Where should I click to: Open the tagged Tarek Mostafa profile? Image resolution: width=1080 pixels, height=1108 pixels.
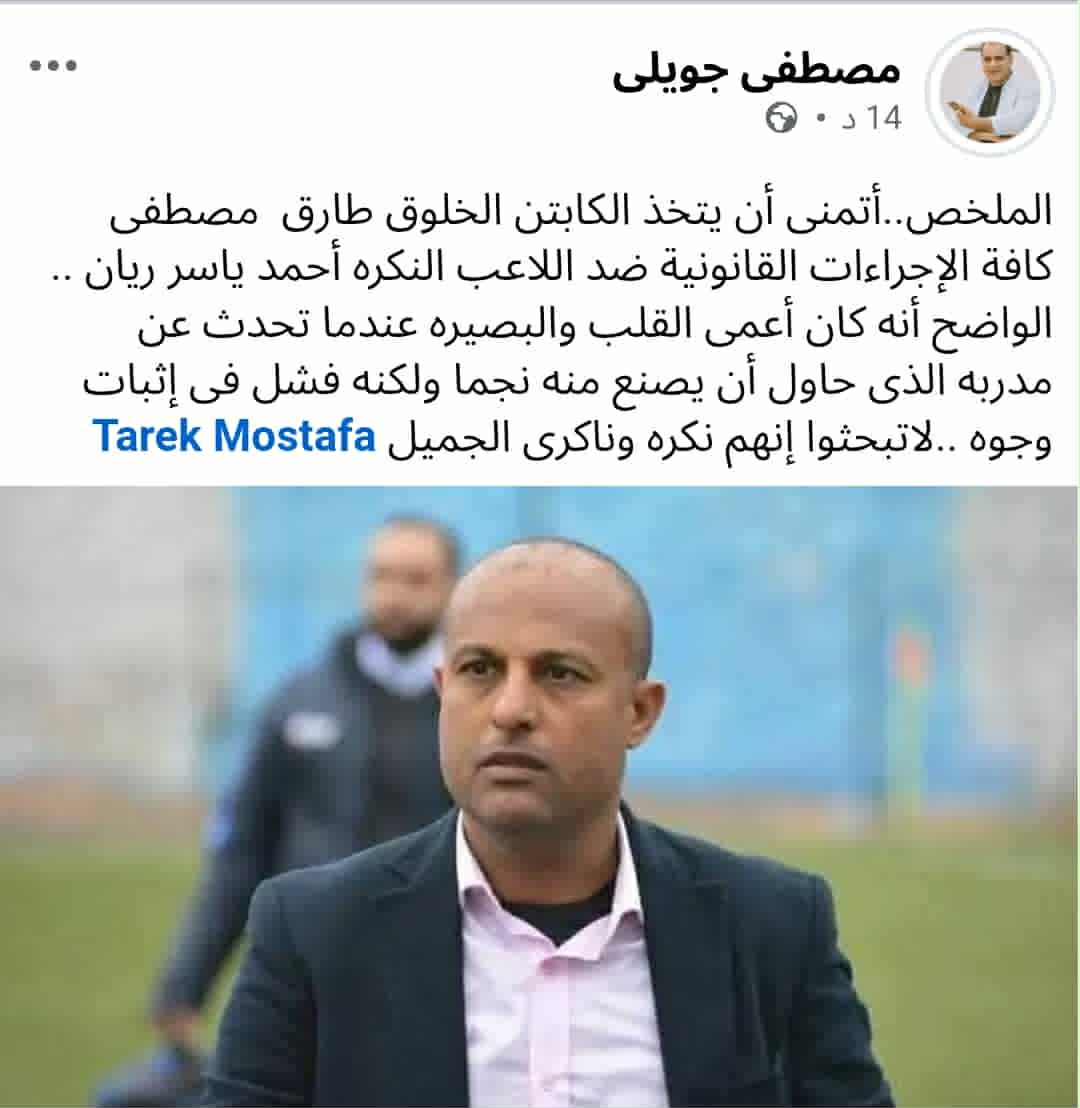pos(234,438)
